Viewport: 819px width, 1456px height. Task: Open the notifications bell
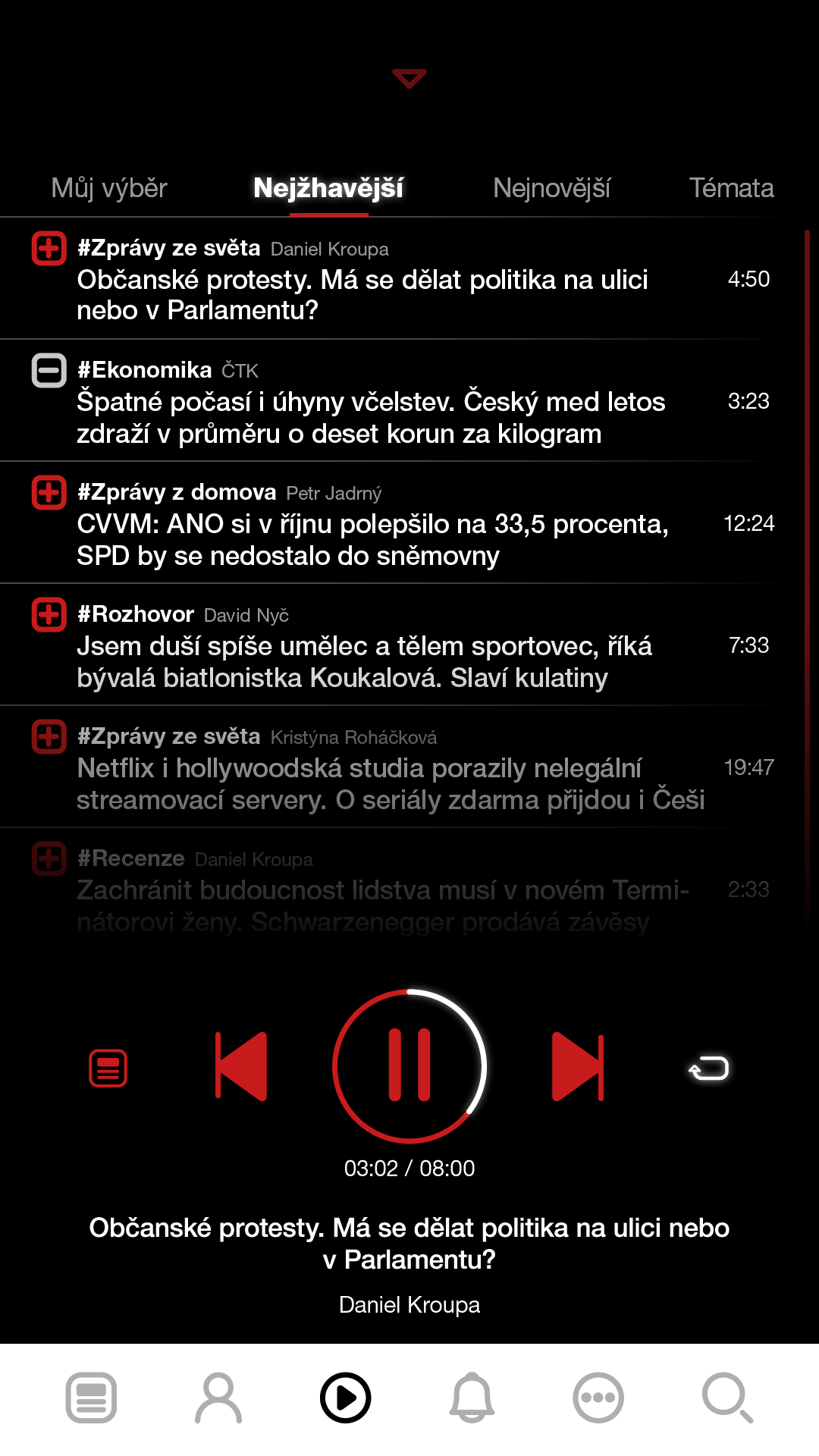point(472,1398)
